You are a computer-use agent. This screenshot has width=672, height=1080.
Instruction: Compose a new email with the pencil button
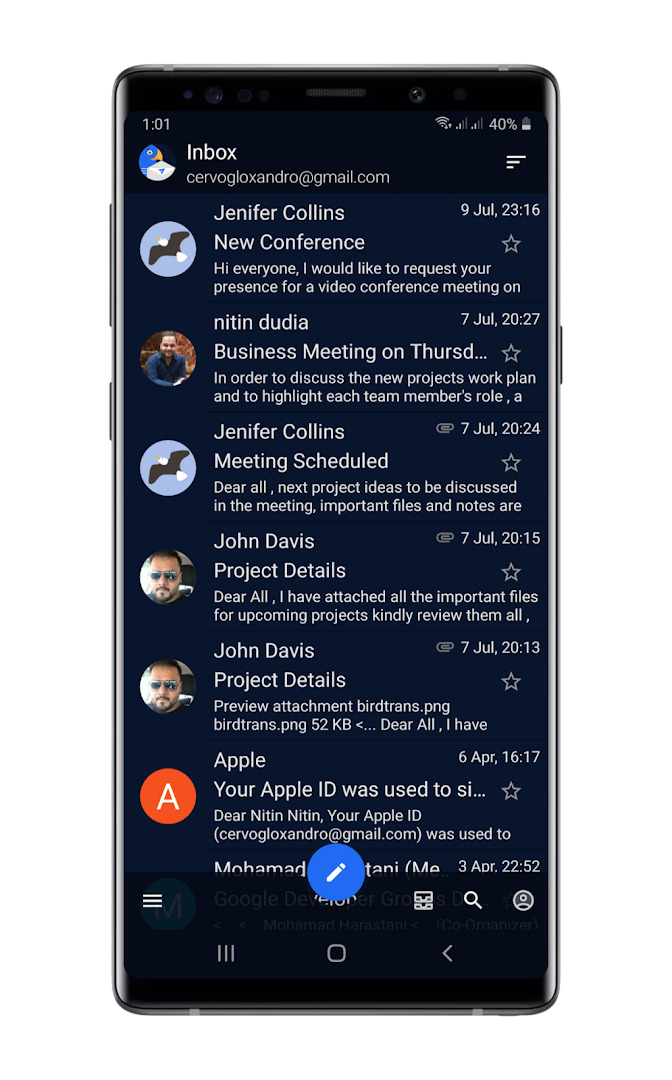click(336, 873)
